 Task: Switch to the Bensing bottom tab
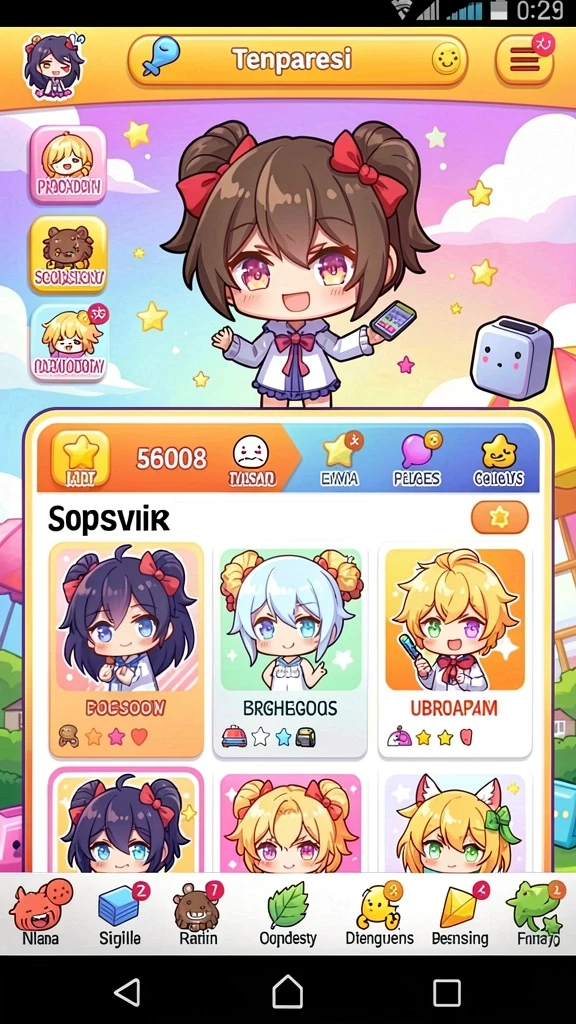(x=460, y=914)
